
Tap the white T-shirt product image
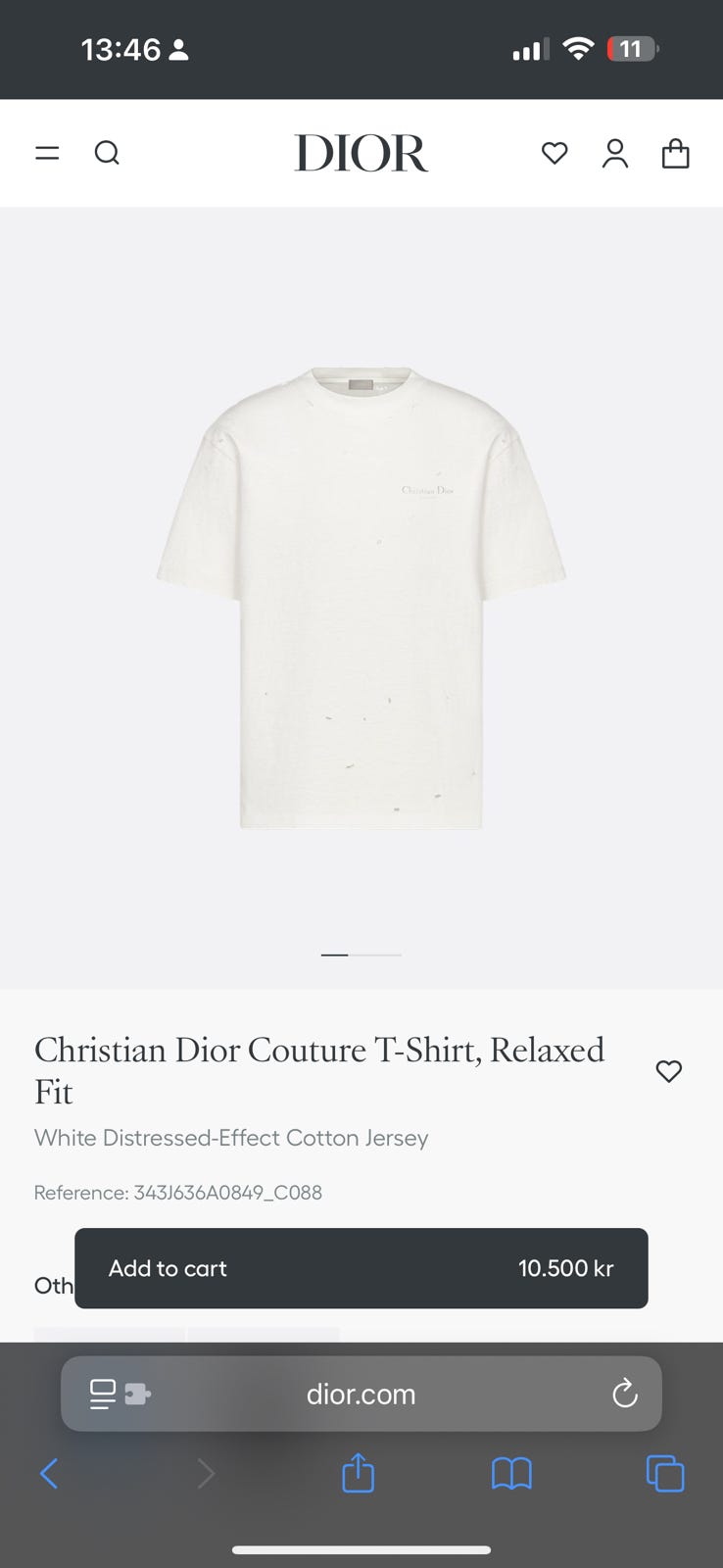click(x=361, y=598)
